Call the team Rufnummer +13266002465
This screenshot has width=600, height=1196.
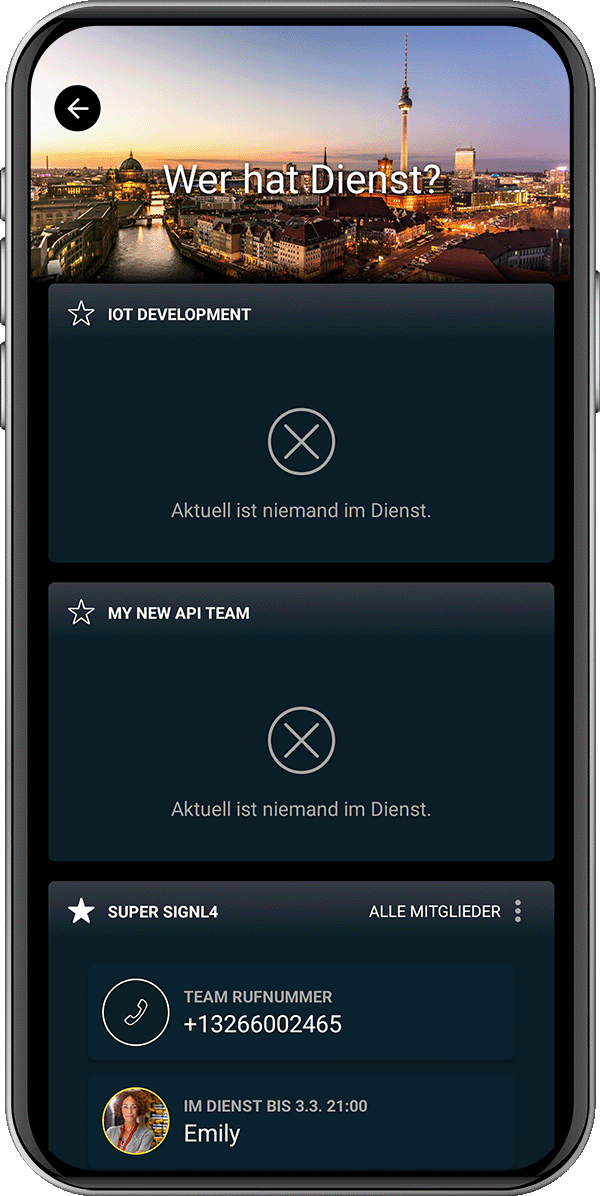[301, 1012]
